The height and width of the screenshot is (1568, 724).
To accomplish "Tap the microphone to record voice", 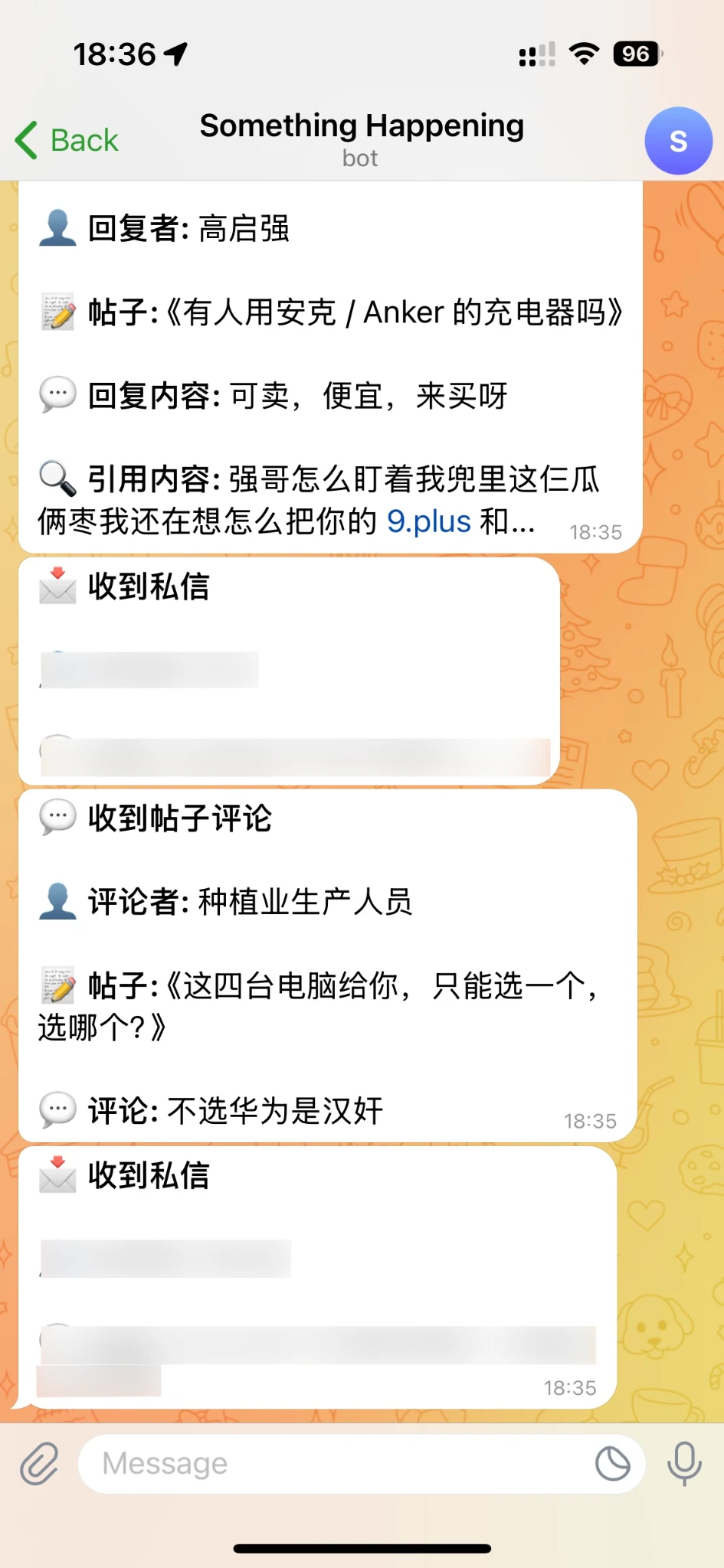I will [684, 1464].
